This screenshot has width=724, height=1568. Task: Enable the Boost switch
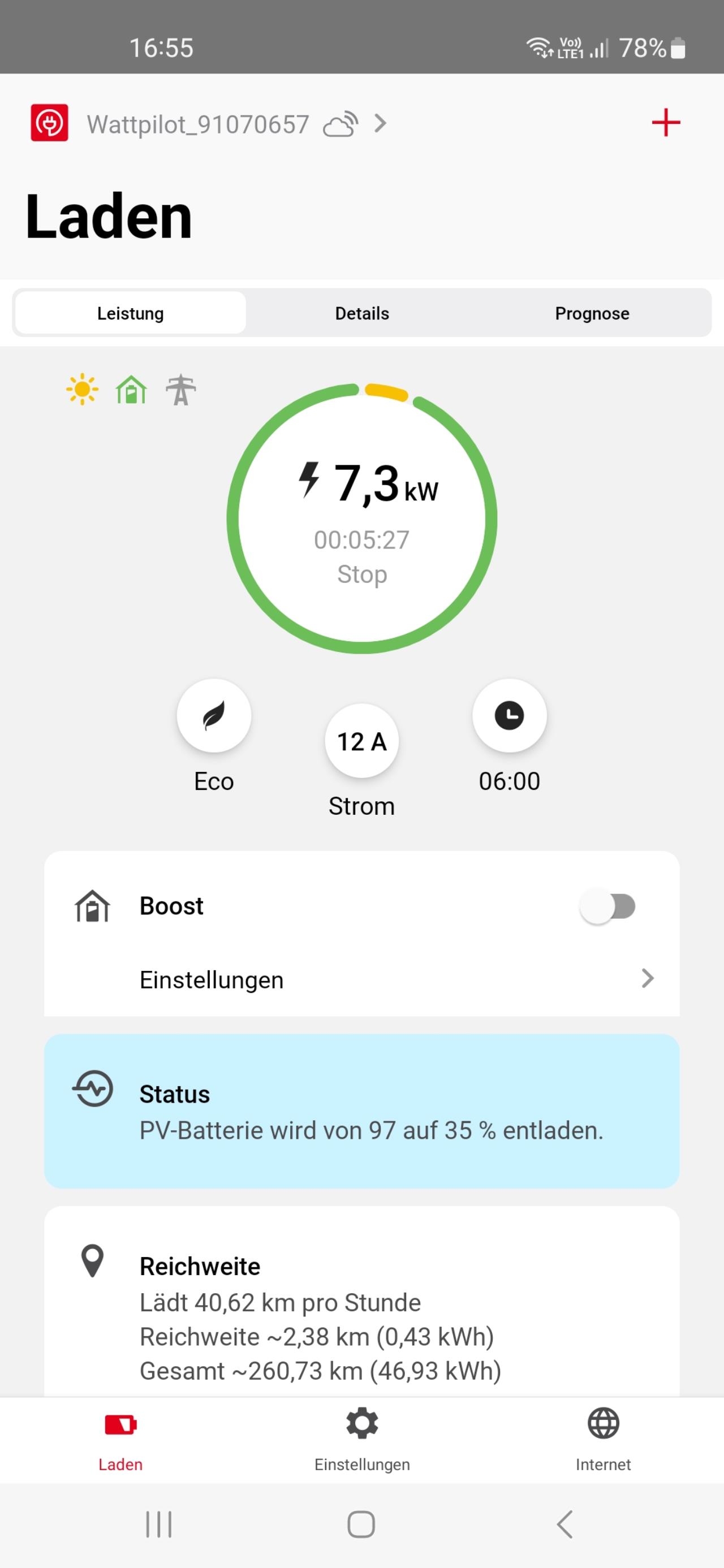pos(607,906)
